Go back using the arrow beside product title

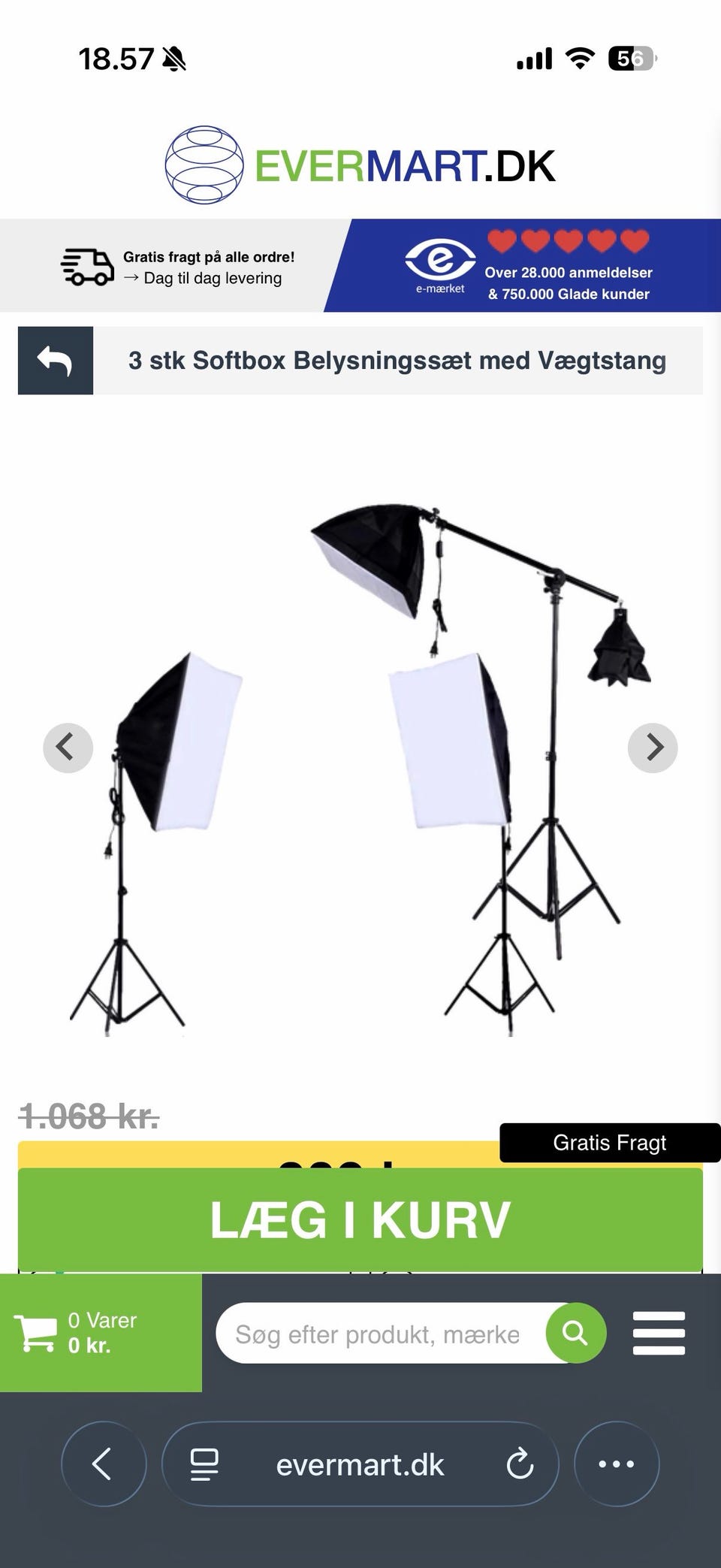(x=56, y=361)
